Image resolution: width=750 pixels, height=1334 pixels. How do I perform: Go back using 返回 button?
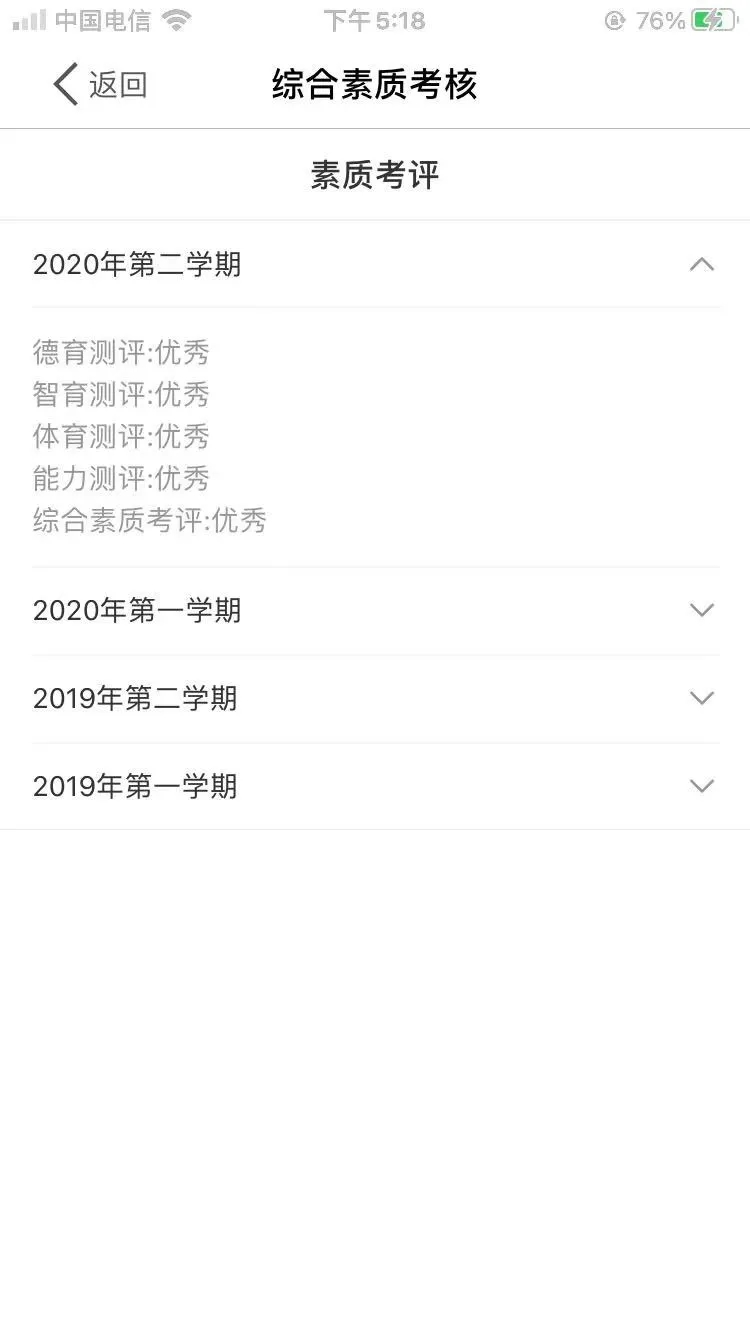(100, 85)
